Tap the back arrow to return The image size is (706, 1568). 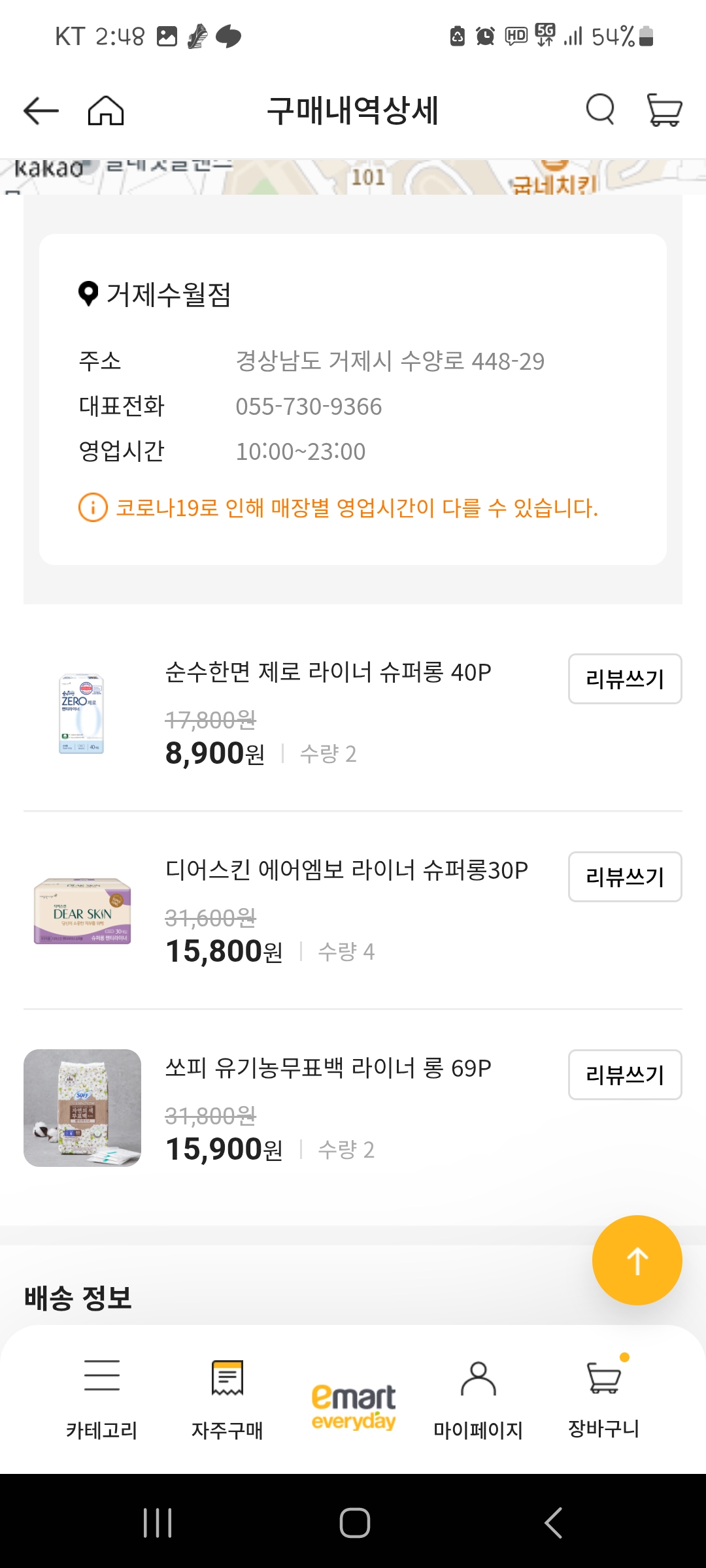point(39,109)
